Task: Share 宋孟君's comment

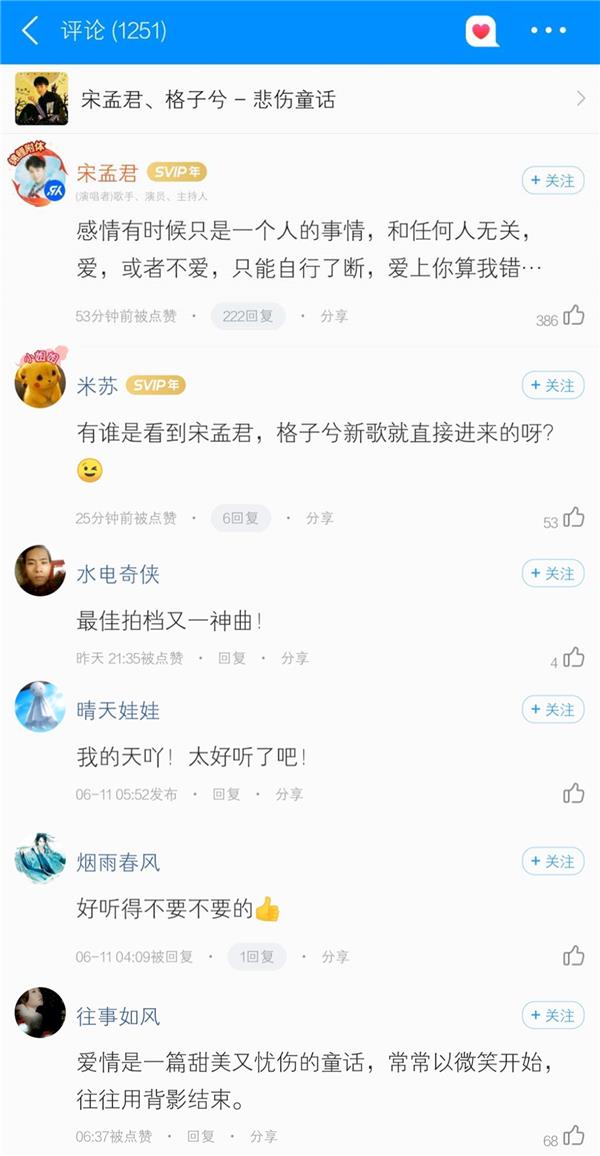Action: pyautogui.click(x=334, y=316)
